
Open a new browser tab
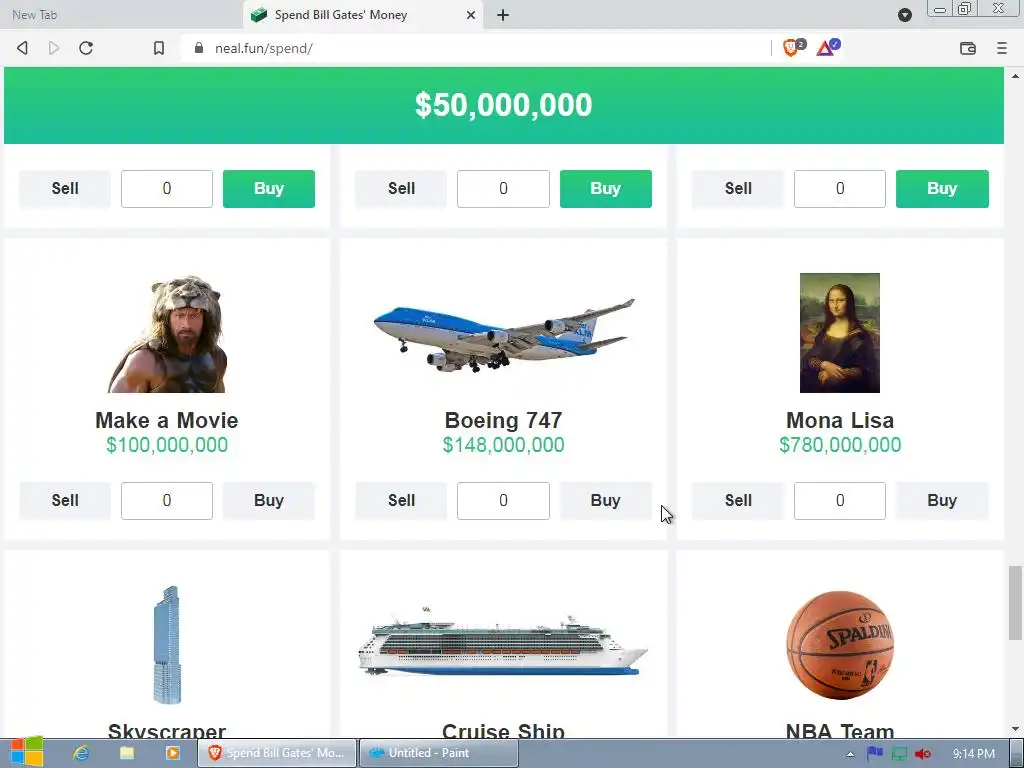(503, 15)
